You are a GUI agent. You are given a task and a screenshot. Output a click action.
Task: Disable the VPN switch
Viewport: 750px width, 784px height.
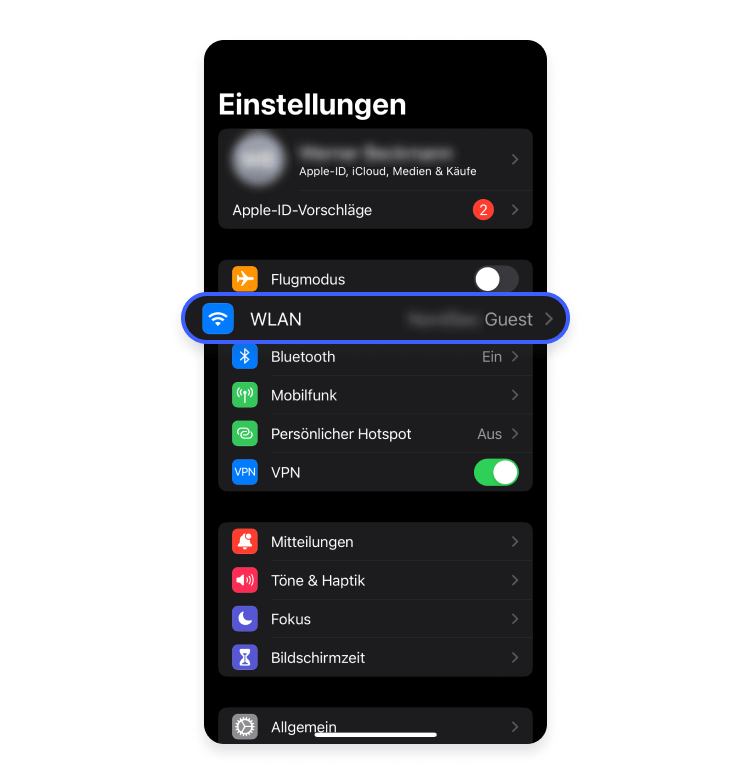[x=495, y=472]
